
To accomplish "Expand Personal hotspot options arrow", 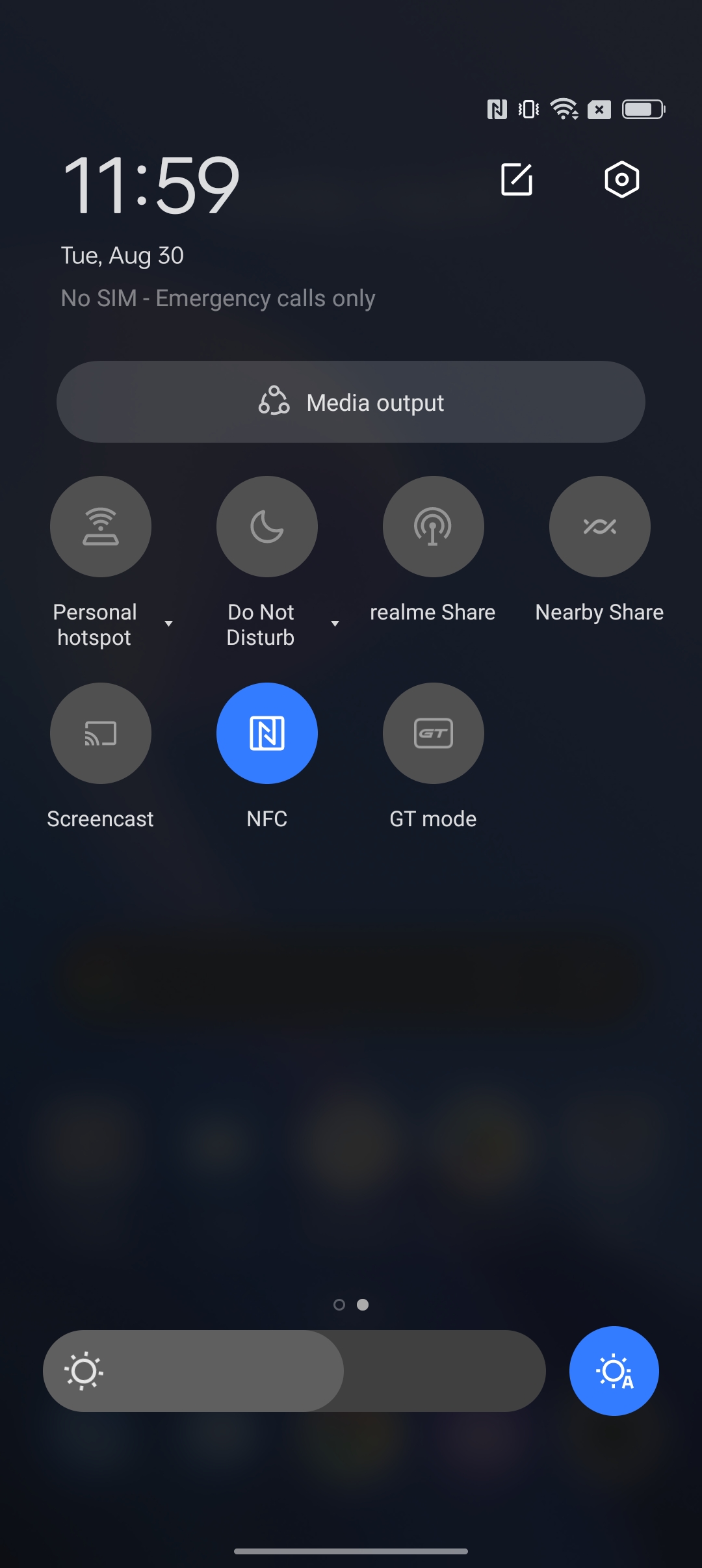I will tap(169, 624).
